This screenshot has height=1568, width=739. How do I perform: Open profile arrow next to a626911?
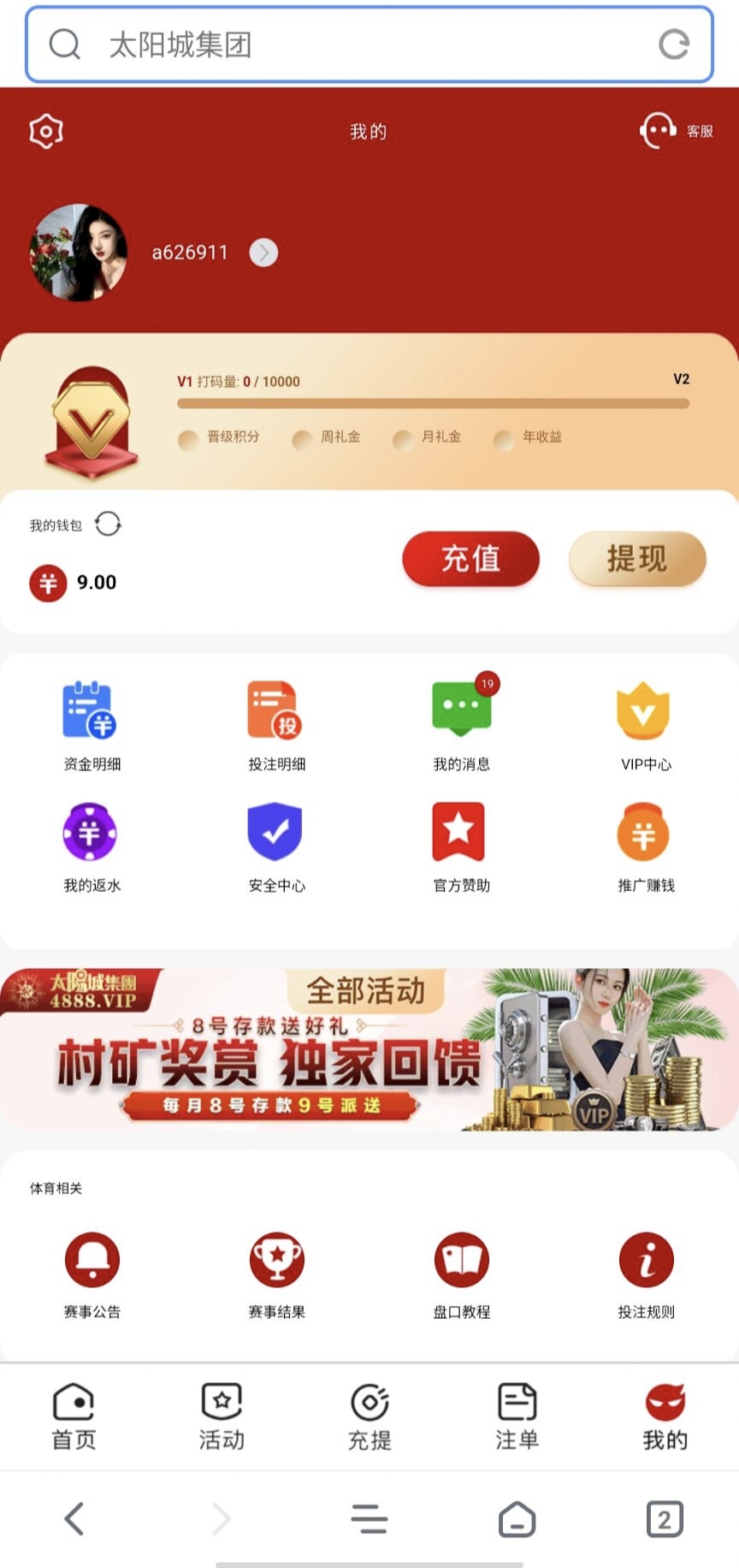pyautogui.click(x=263, y=252)
